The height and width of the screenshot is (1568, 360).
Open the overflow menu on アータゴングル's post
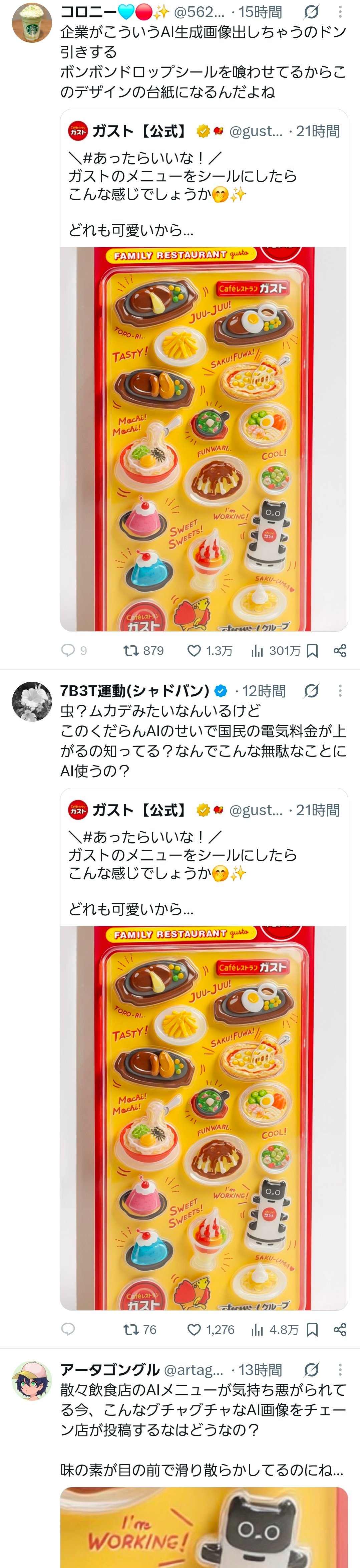tap(340, 1370)
